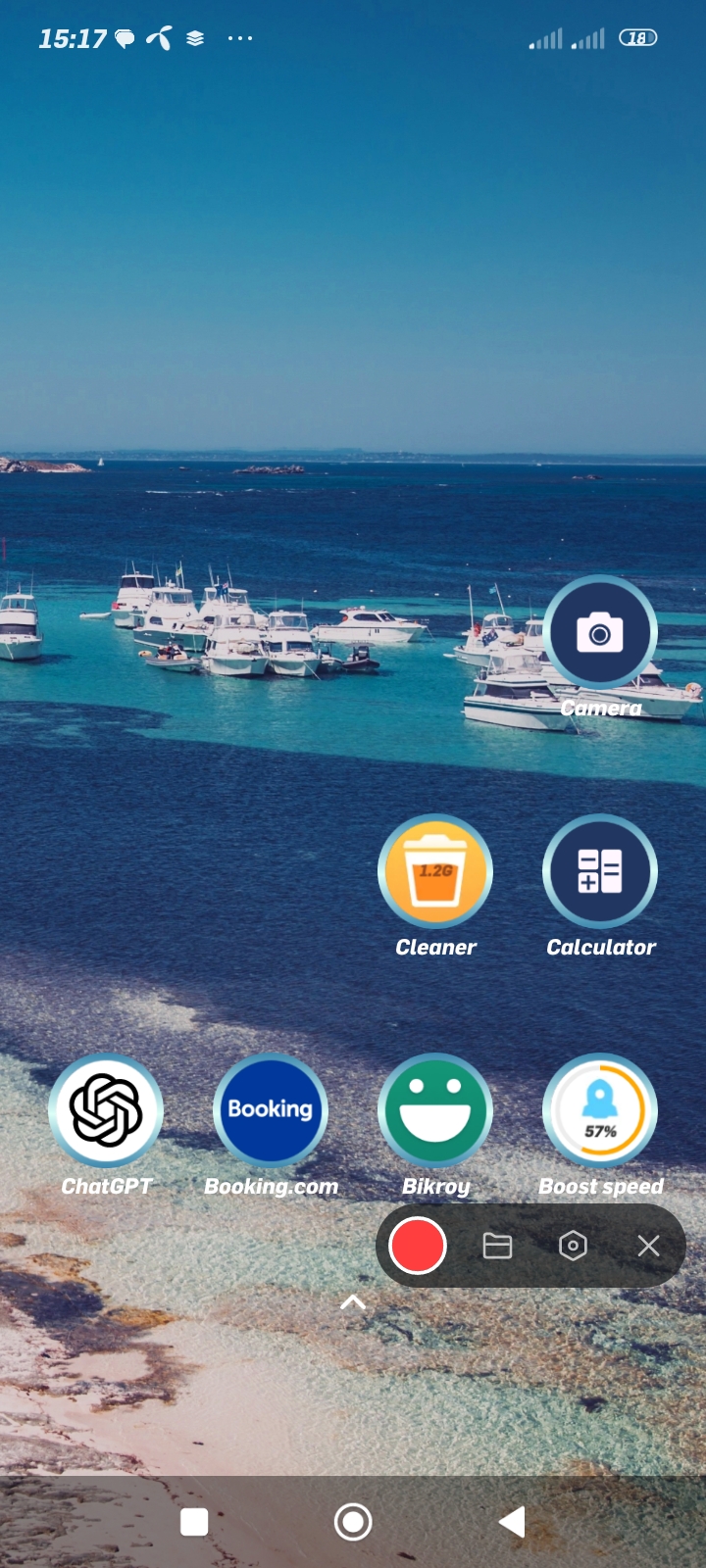The image size is (706, 1568).
Task: Open the recordings folder
Action: [x=497, y=1246]
